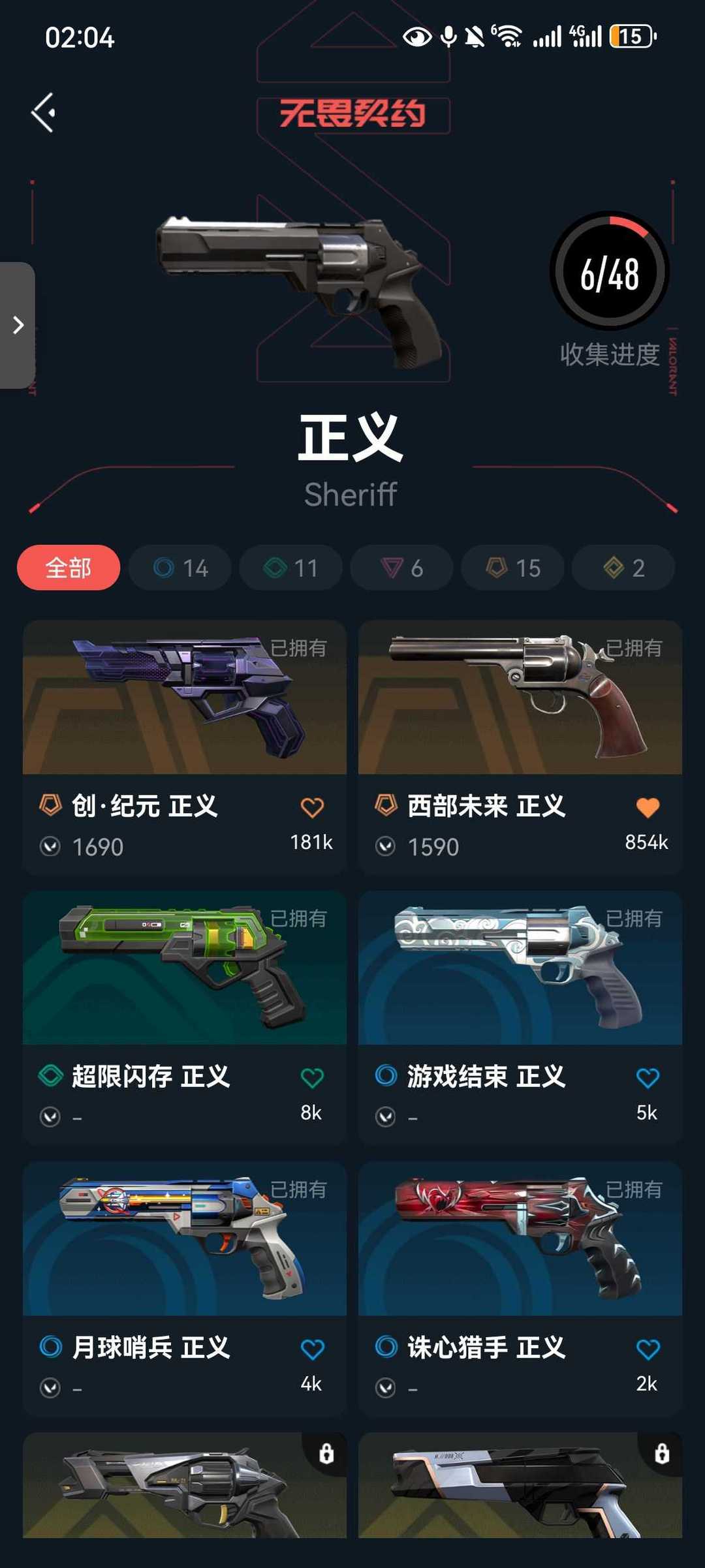Filter skins by the pink tier chip 6
This screenshot has width=705, height=1568.
click(401, 568)
